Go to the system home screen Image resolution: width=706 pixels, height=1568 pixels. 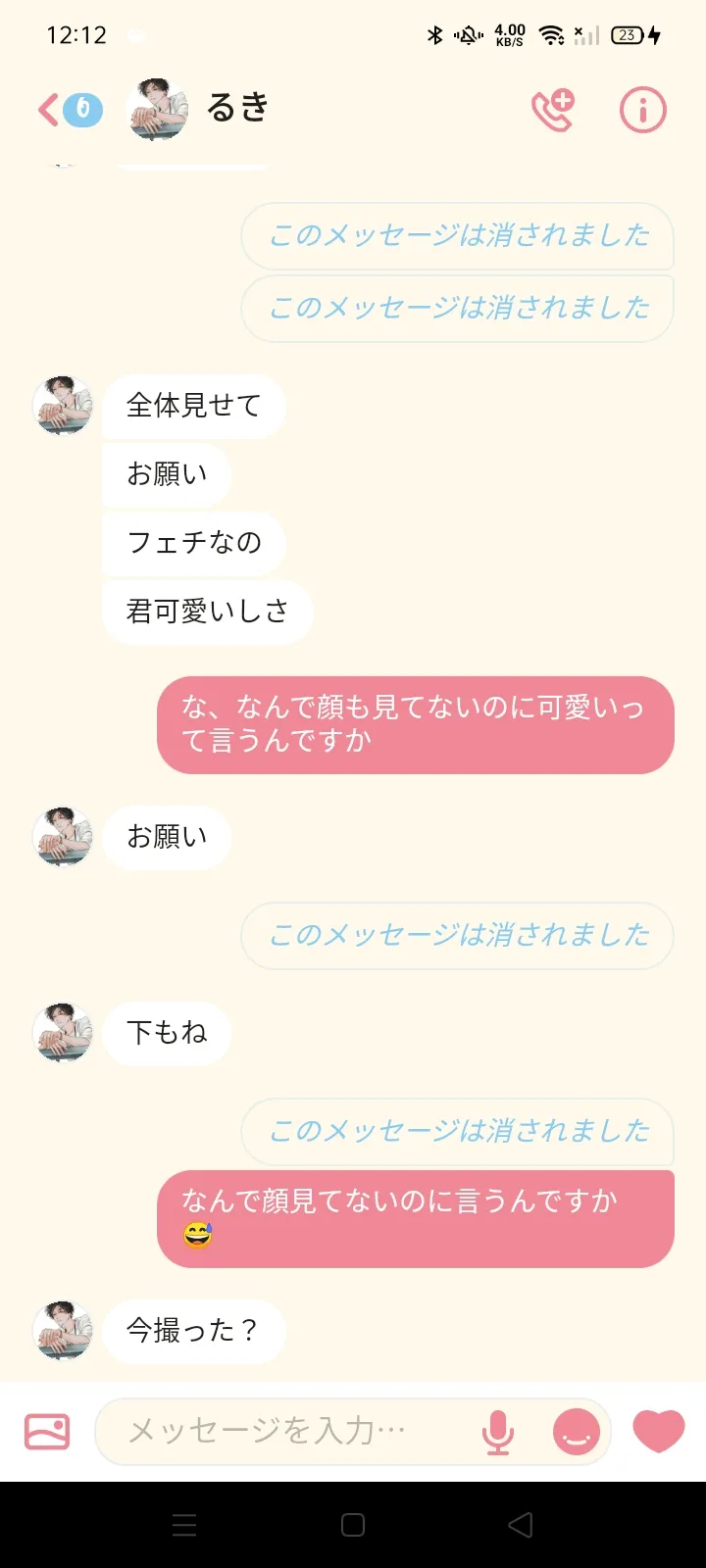(353, 1524)
